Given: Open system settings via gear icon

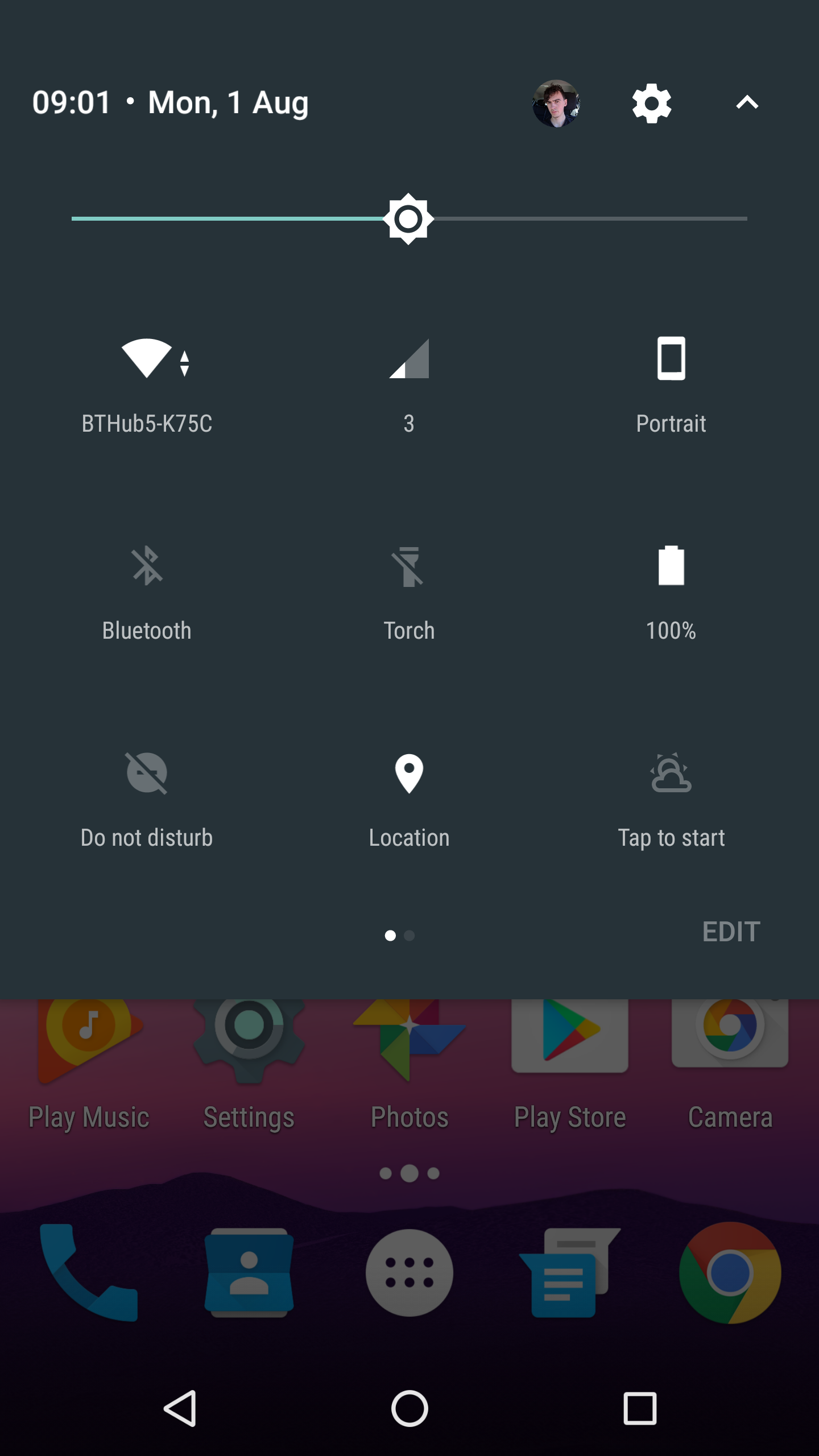Looking at the screenshot, I should click(x=652, y=104).
